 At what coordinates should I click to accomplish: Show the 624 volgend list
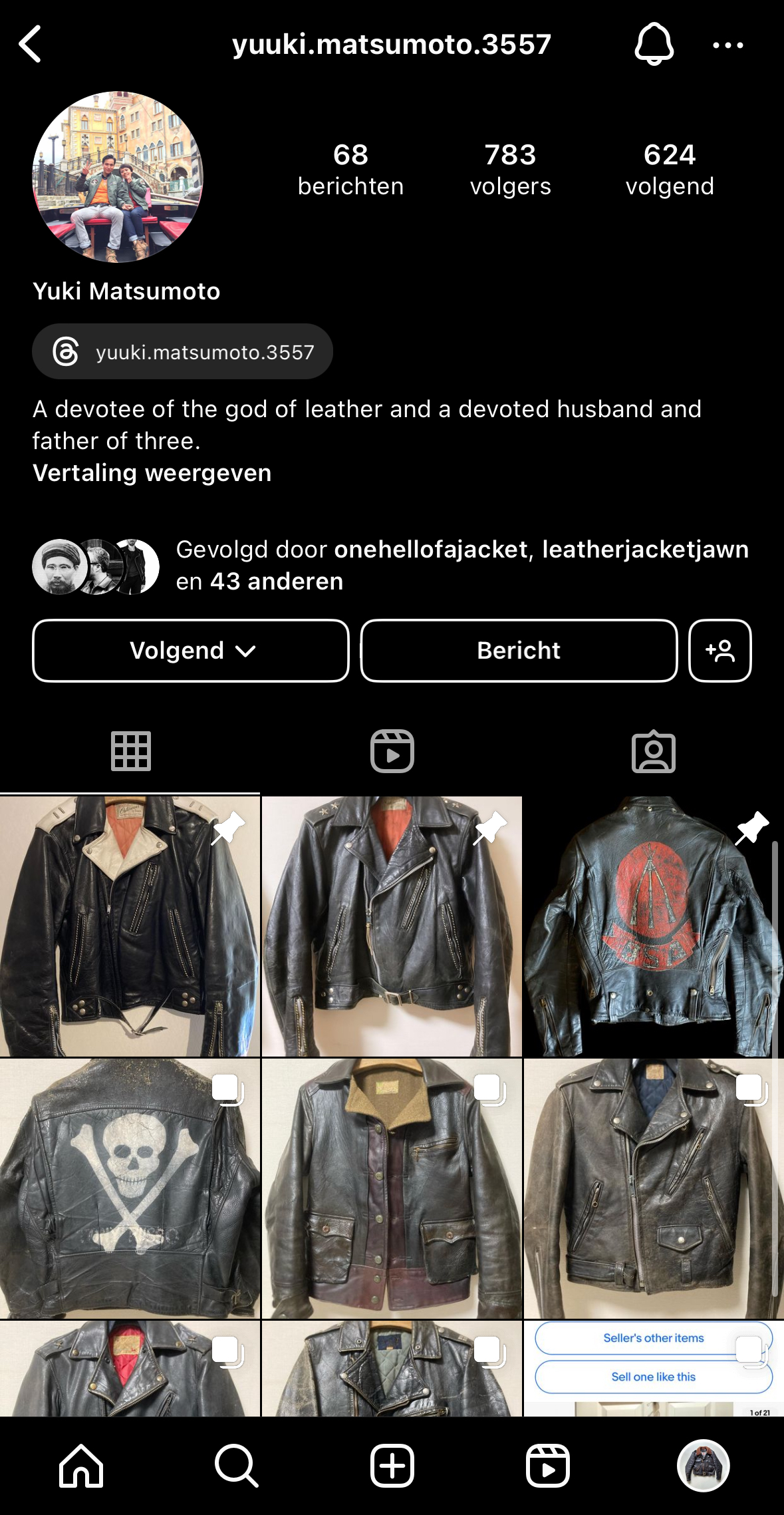coord(670,170)
